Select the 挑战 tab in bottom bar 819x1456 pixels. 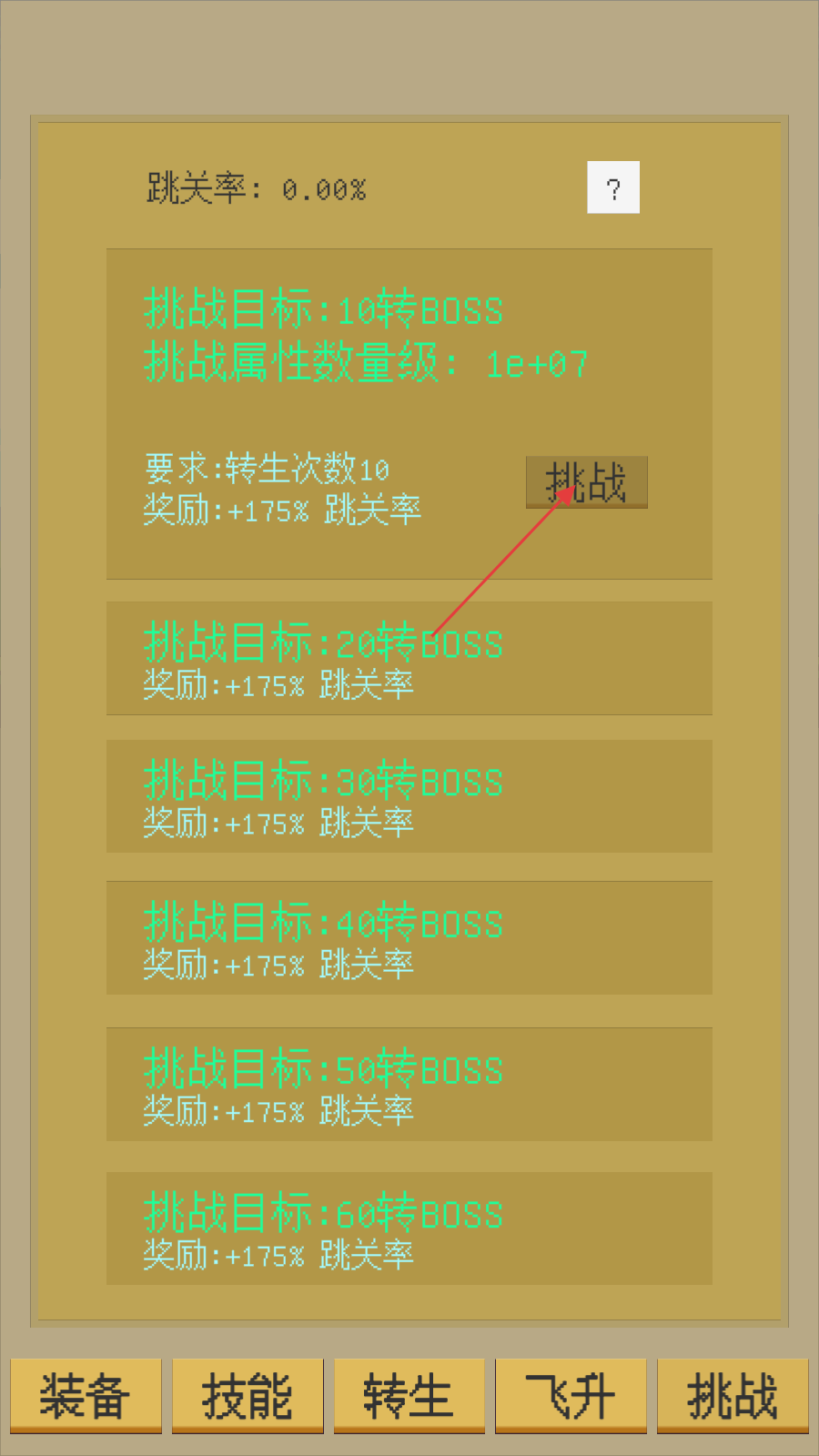(733, 1396)
